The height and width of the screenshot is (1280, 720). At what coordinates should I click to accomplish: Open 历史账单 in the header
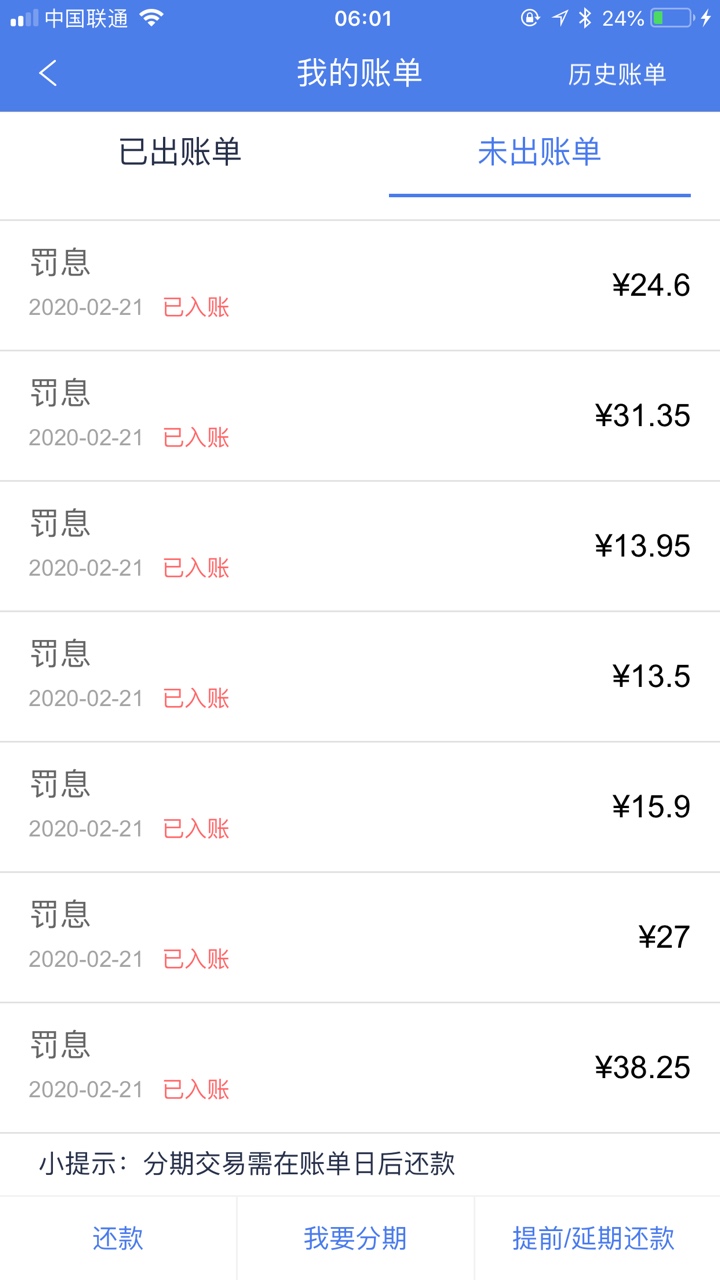(617, 74)
